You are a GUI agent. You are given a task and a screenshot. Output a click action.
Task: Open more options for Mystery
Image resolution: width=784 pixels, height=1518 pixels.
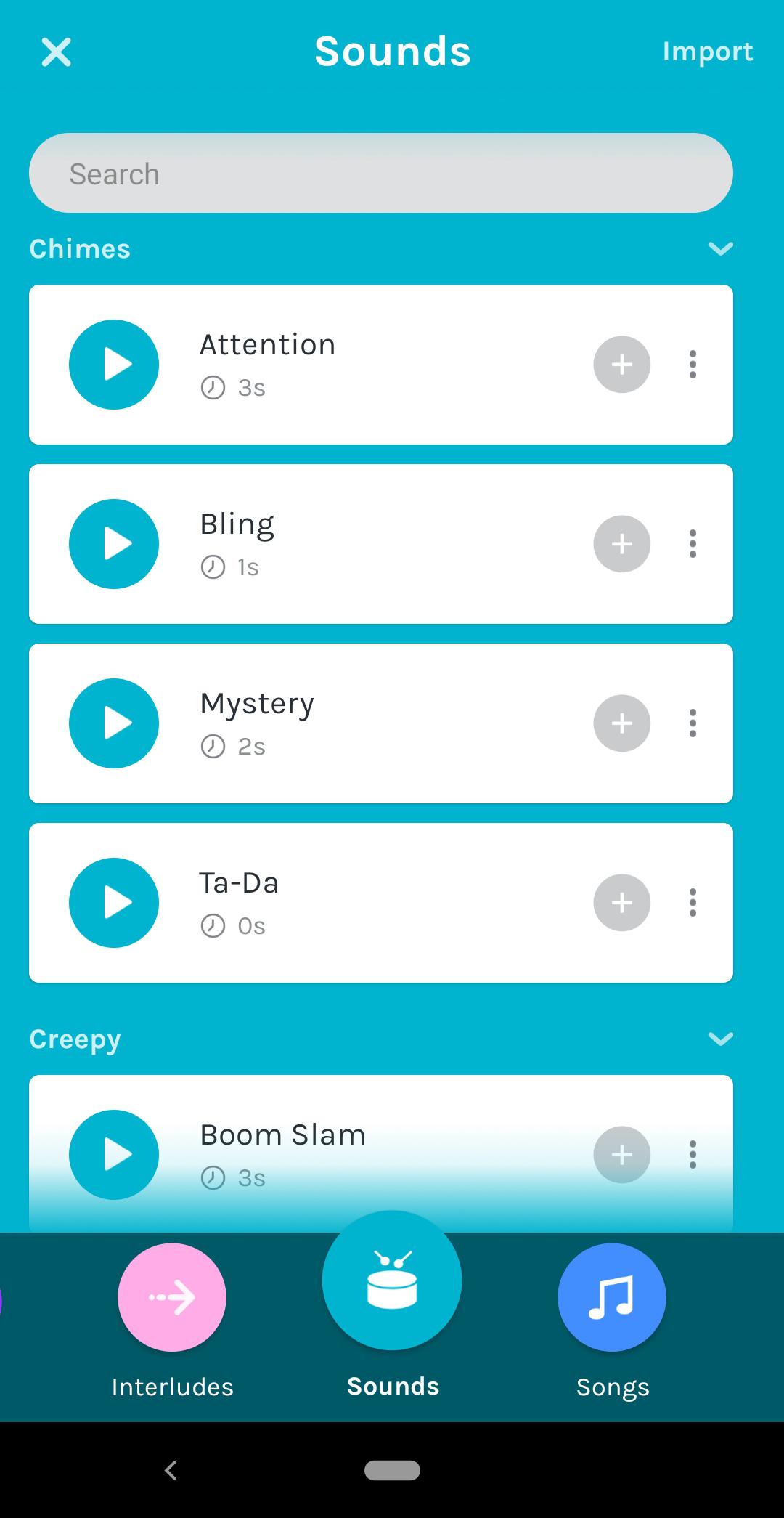[693, 723]
